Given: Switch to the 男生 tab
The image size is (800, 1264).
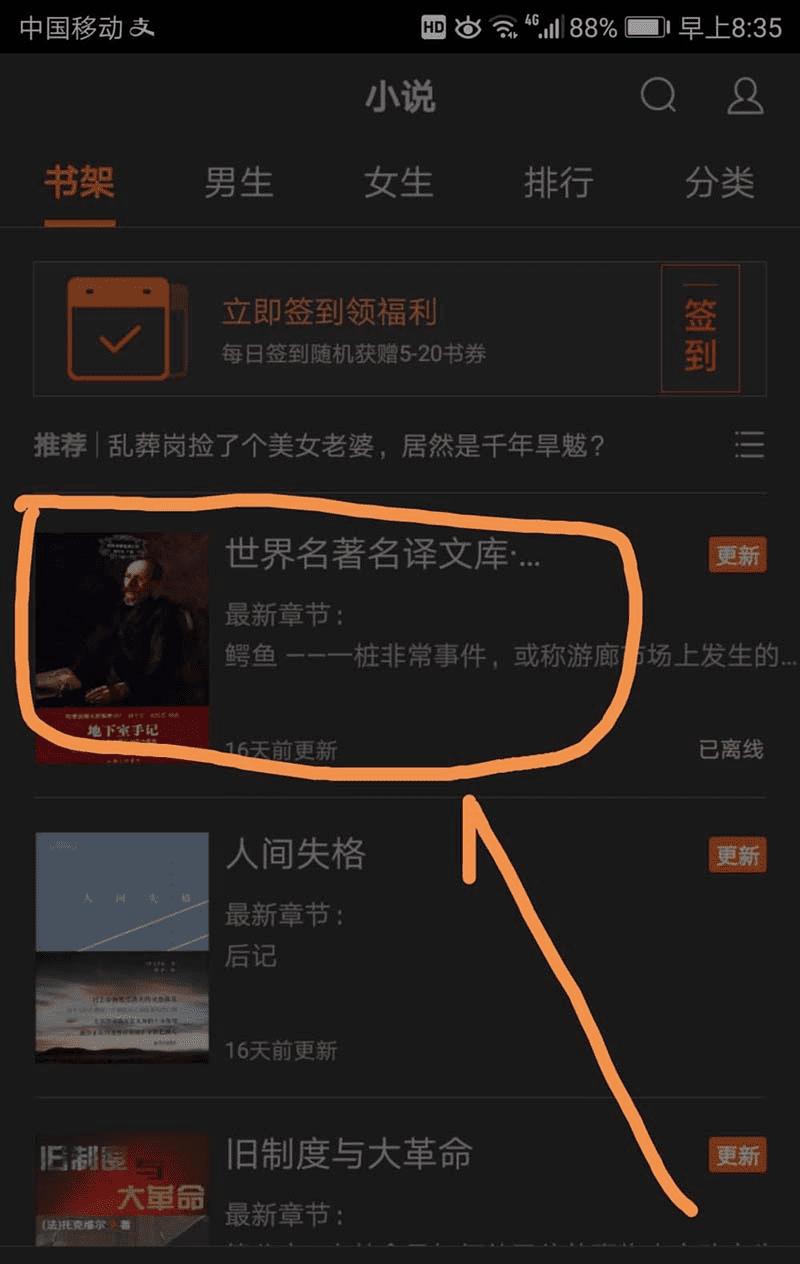Looking at the screenshot, I should (239, 183).
